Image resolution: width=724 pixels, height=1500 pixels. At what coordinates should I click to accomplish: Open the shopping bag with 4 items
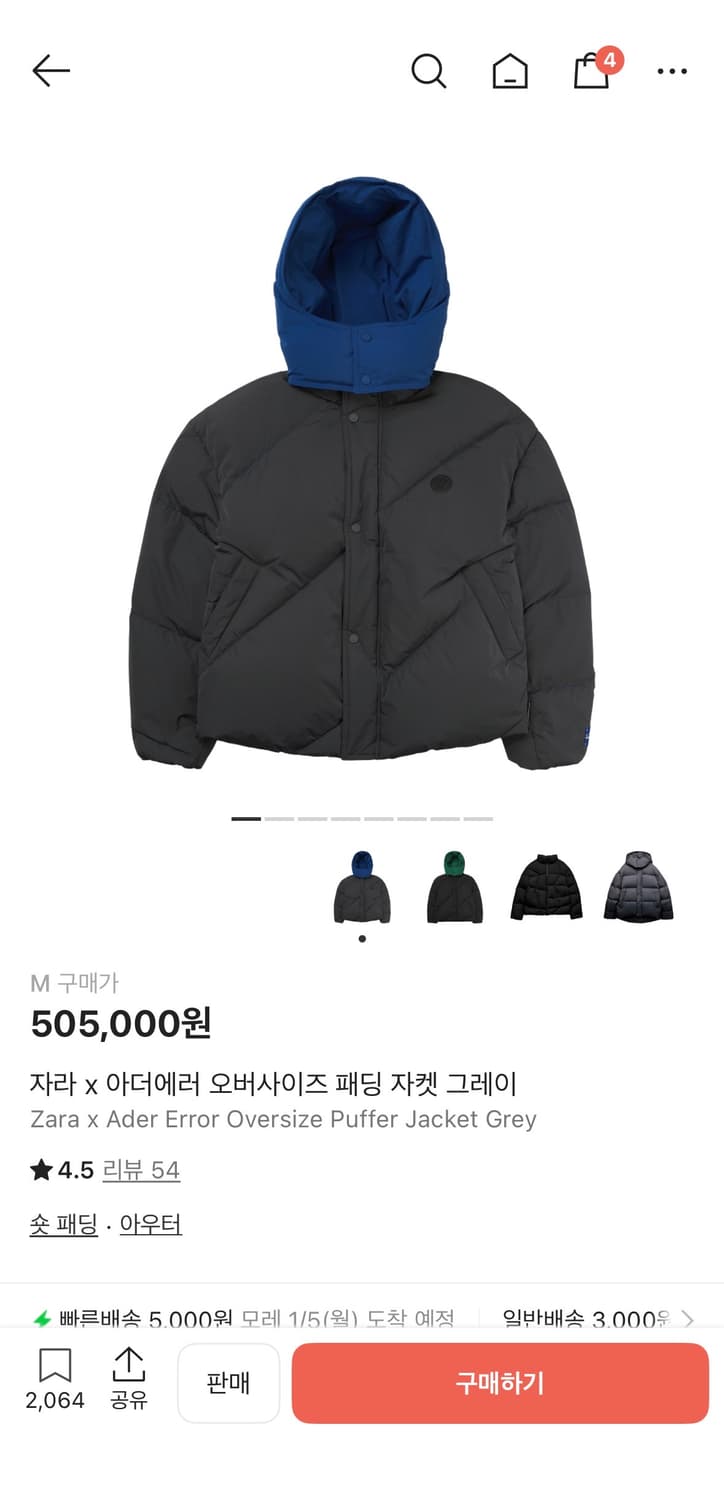590,72
